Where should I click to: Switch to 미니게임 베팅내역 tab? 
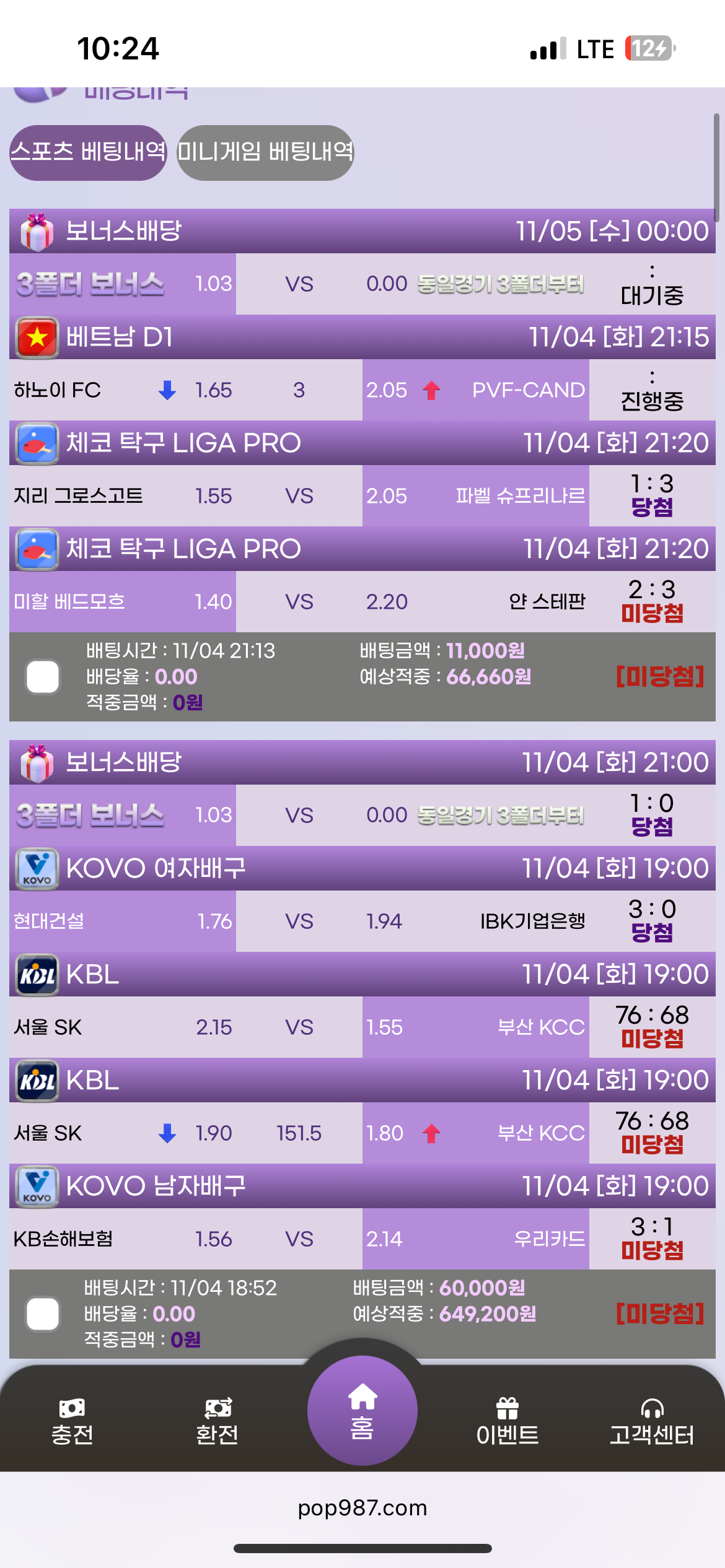click(x=265, y=152)
